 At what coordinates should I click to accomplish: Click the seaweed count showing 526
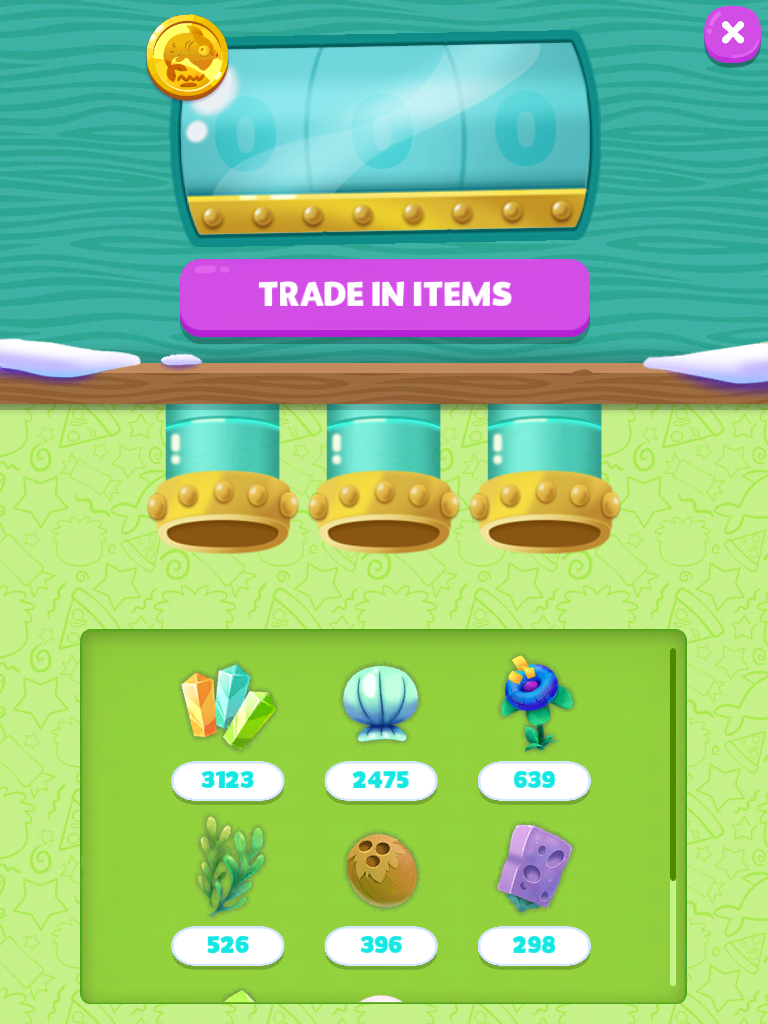[228, 945]
